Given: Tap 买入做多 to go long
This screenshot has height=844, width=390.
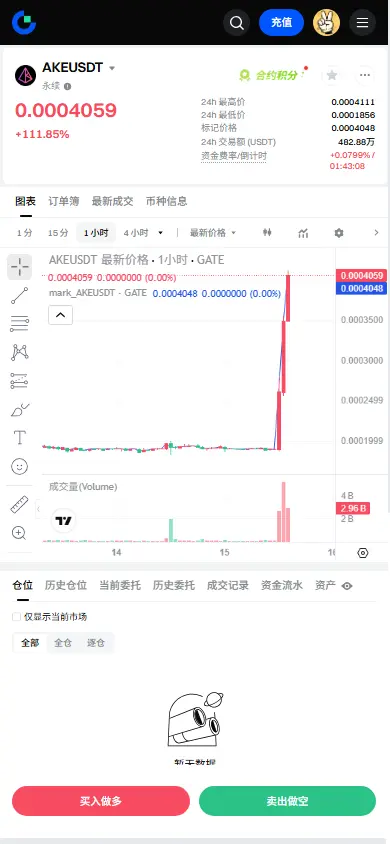Looking at the screenshot, I should 101,801.
